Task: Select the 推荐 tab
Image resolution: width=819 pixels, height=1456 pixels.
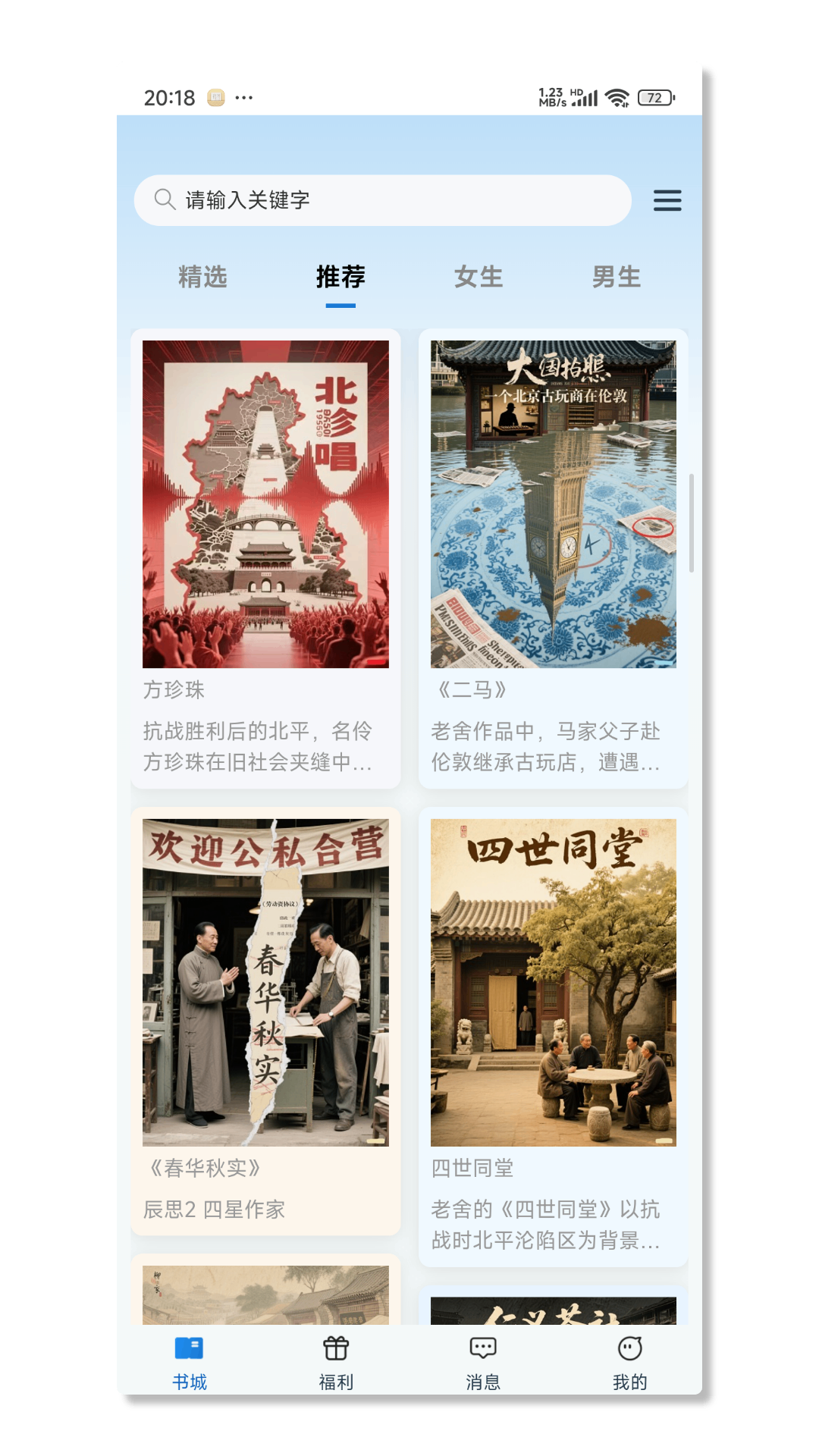Action: [340, 277]
